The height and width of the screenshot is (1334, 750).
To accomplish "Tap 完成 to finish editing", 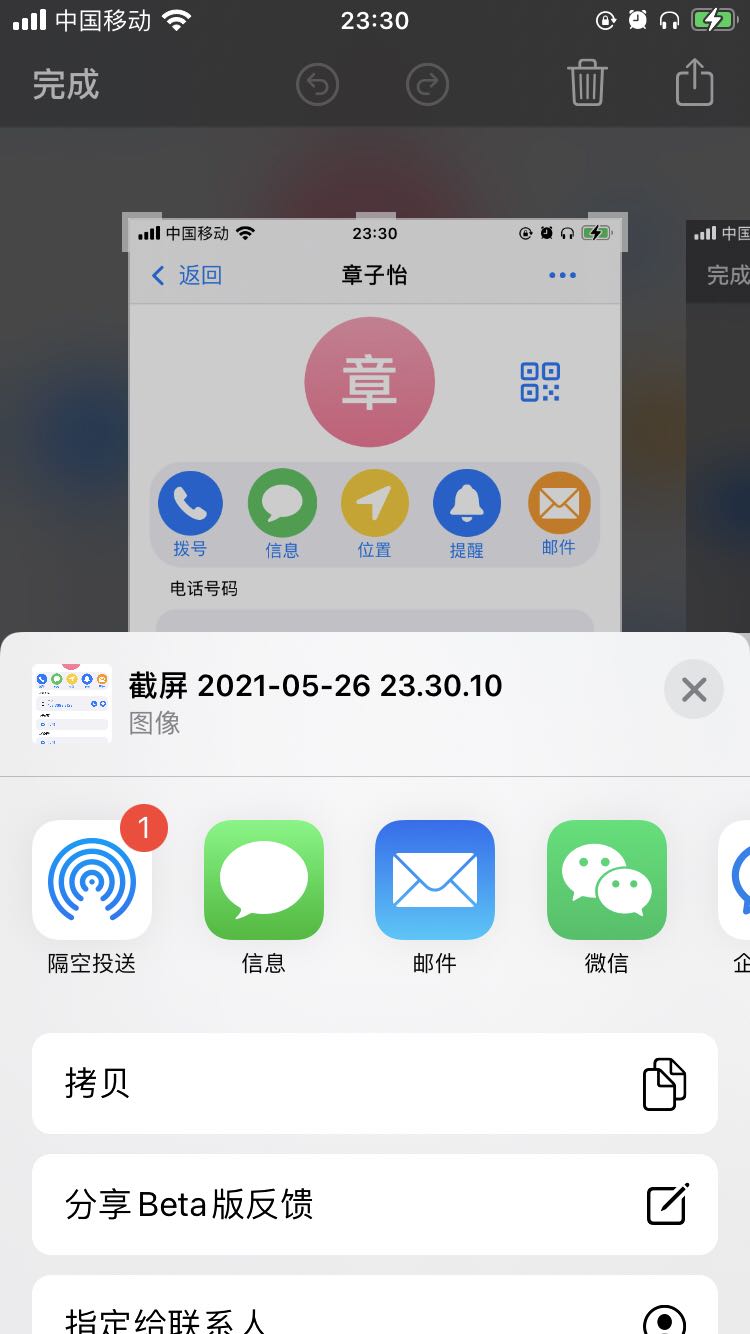I will tap(66, 84).
